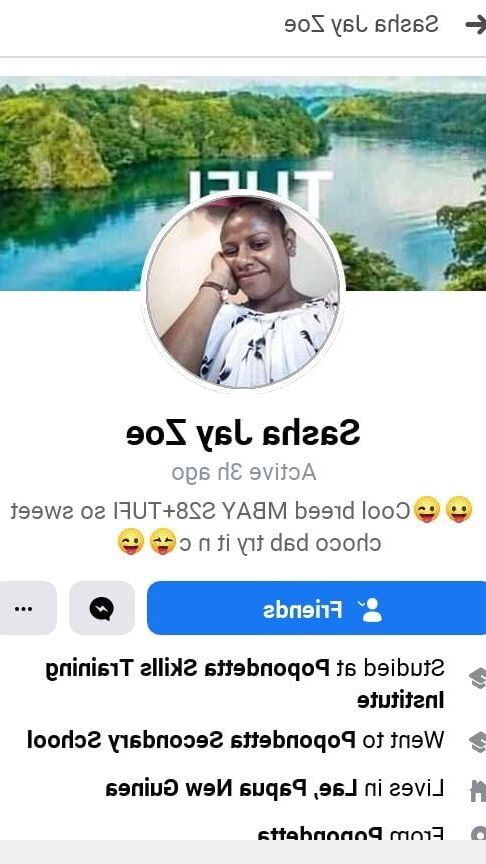Tap the Friends button

(x=316, y=608)
